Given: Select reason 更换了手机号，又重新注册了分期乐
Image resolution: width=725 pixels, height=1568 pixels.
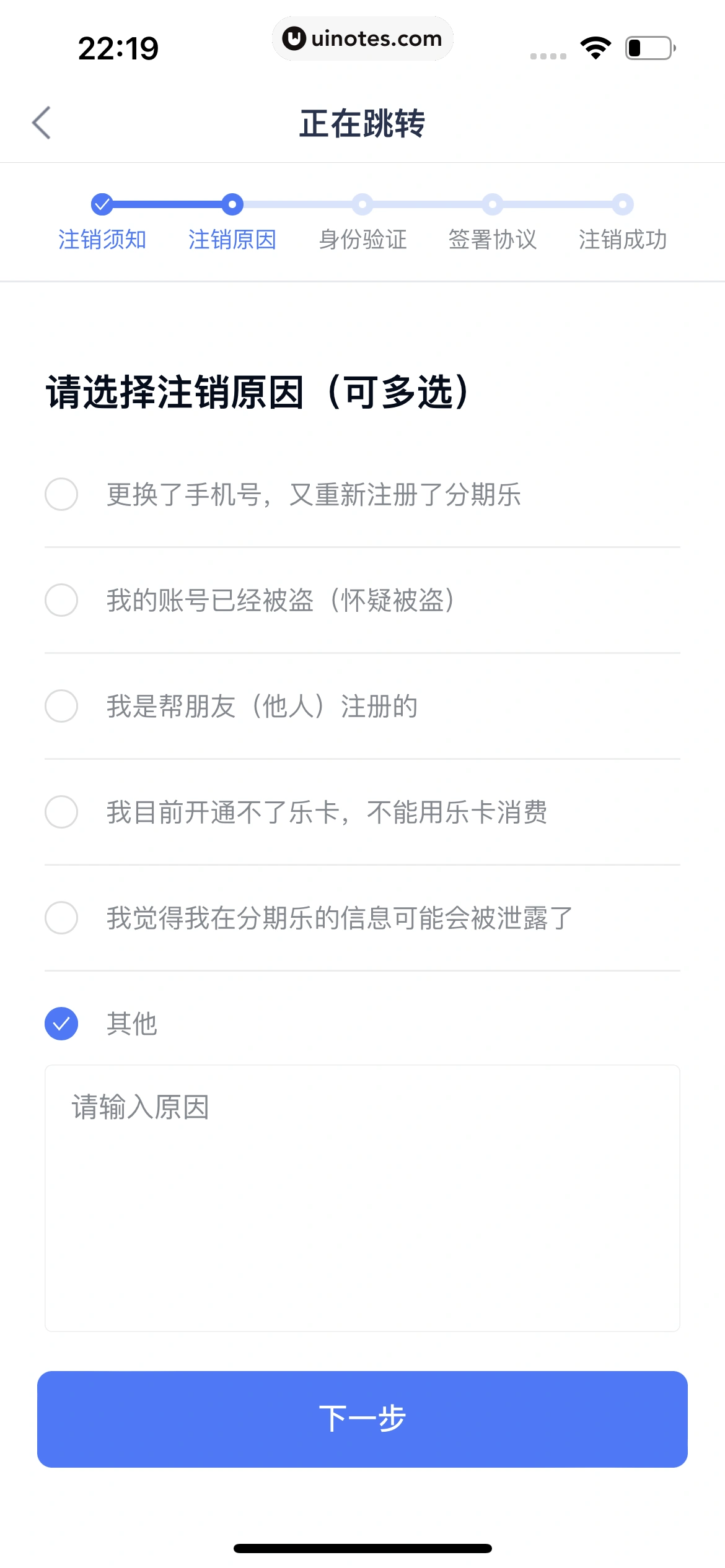Looking at the screenshot, I should (61, 494).
